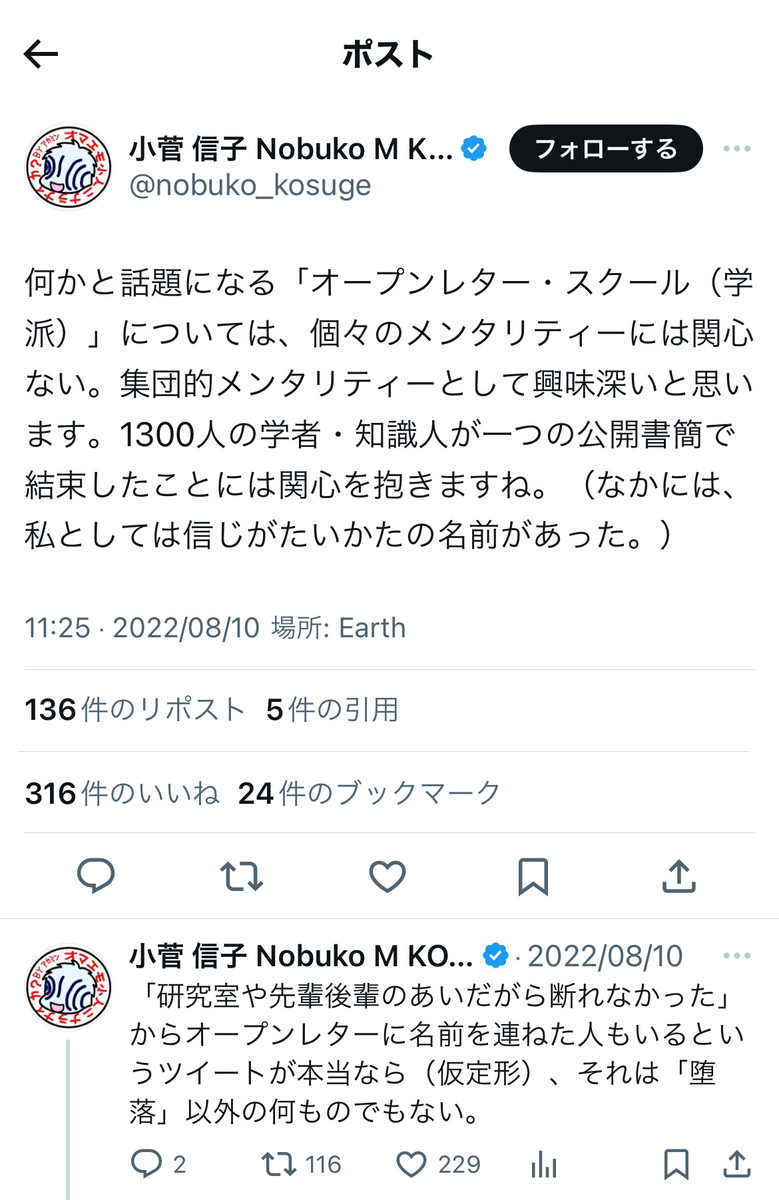View the 5 件の引用 list
Viewport: 779px width, 1200px height.
tap(332, 710)
